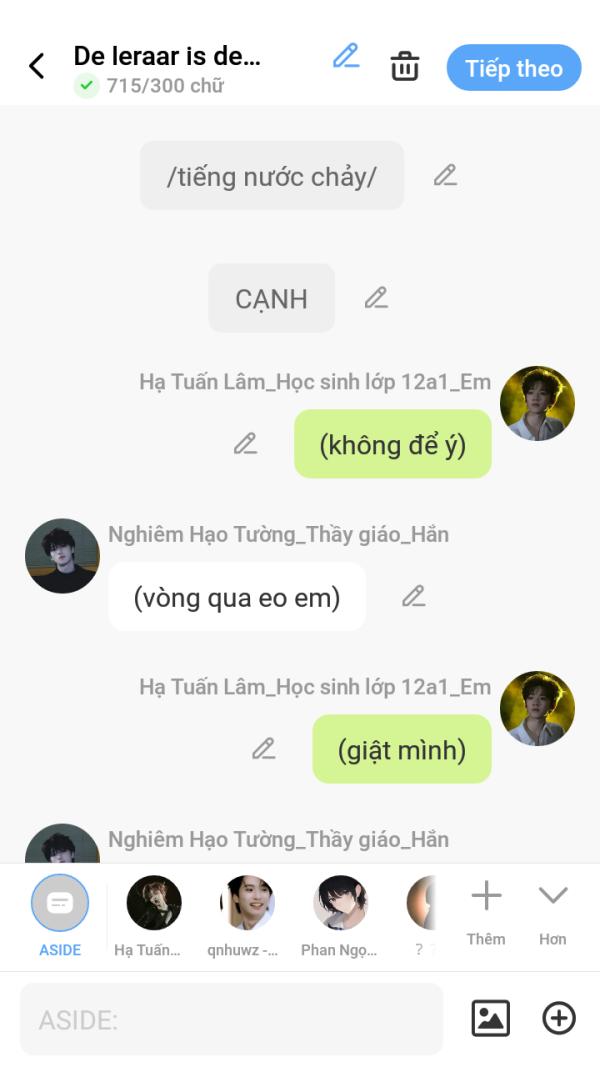Image resolution: width=600 pixels, height=1067 pixels.
Task: Edit the 'CẠNH' aside line
Action: point(376,298)
